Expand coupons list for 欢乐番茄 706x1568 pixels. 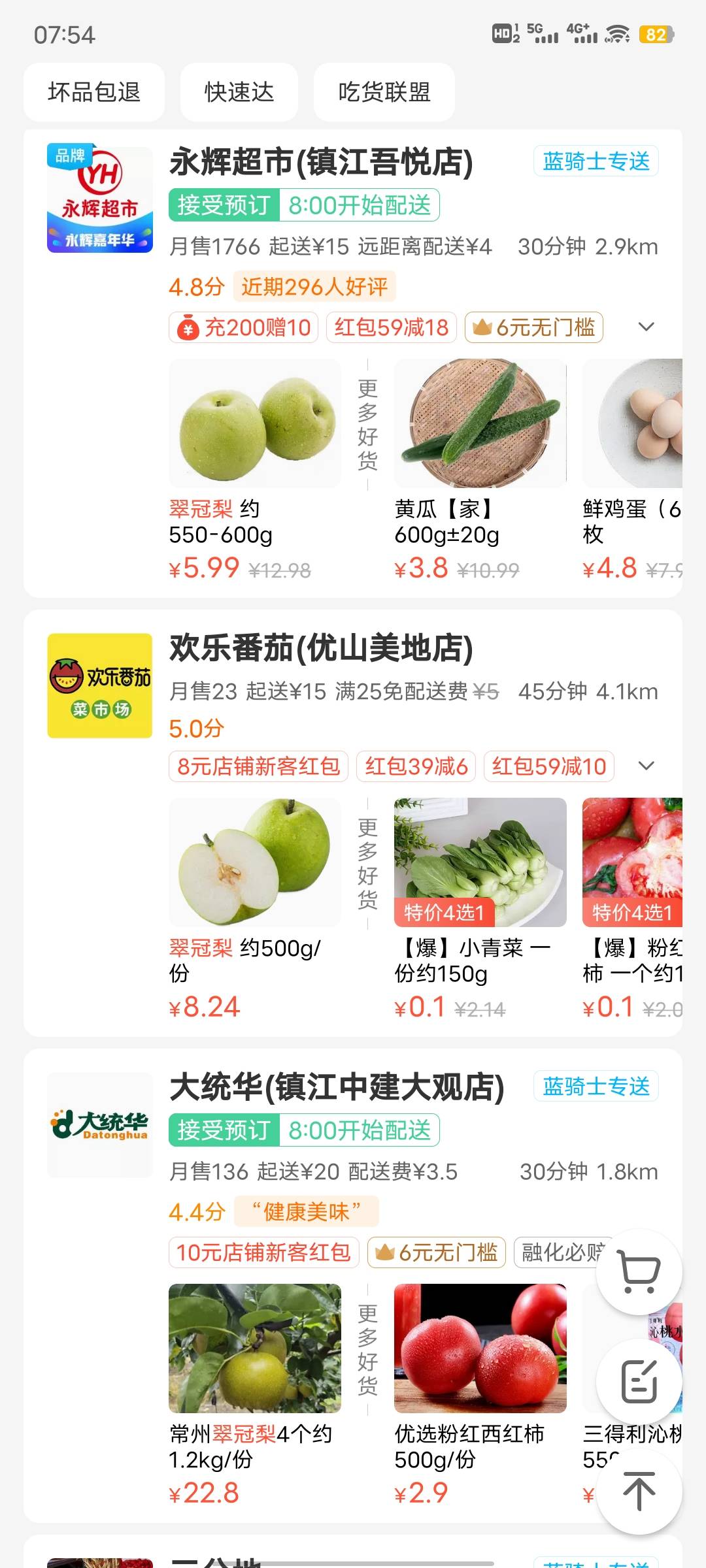[646, 766]
